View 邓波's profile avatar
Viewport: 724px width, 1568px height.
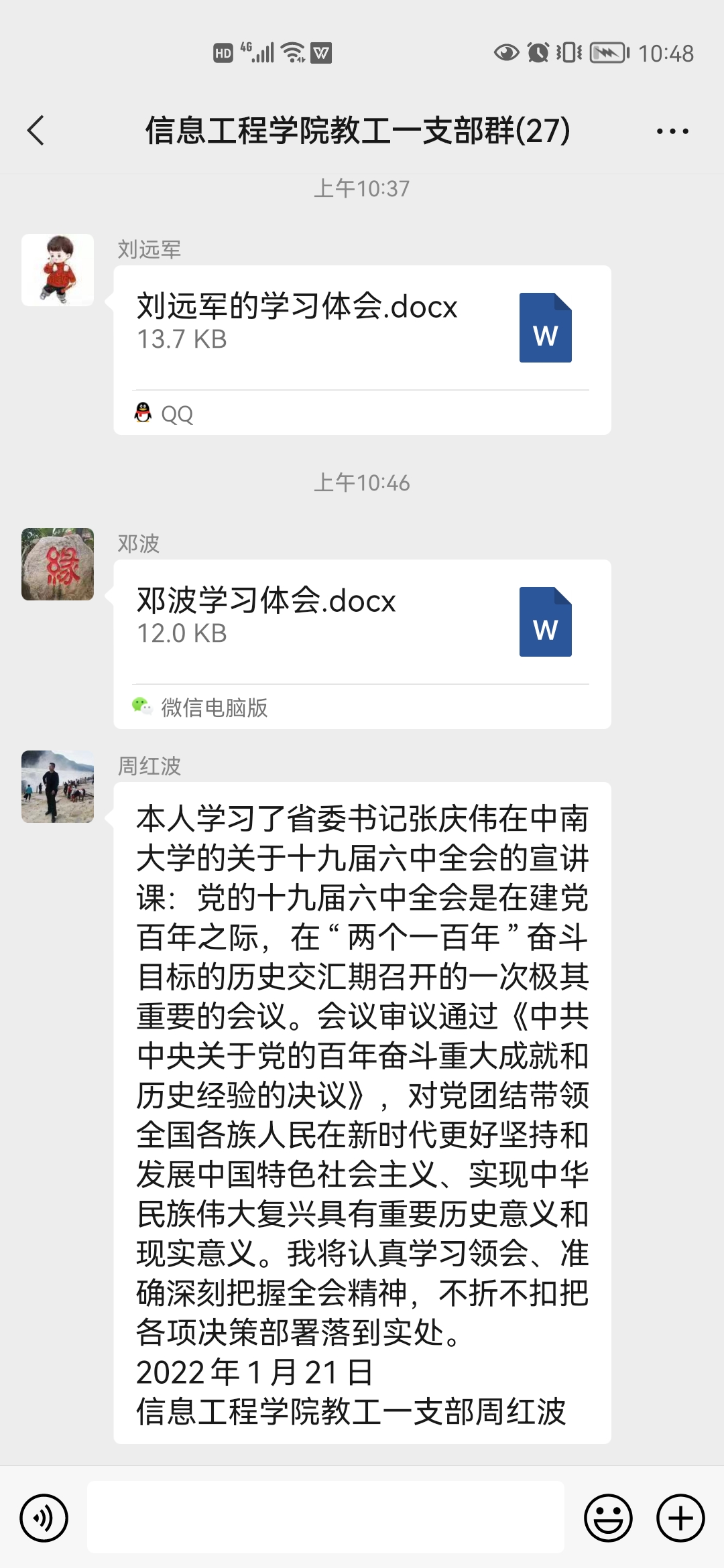coord(58,564)
